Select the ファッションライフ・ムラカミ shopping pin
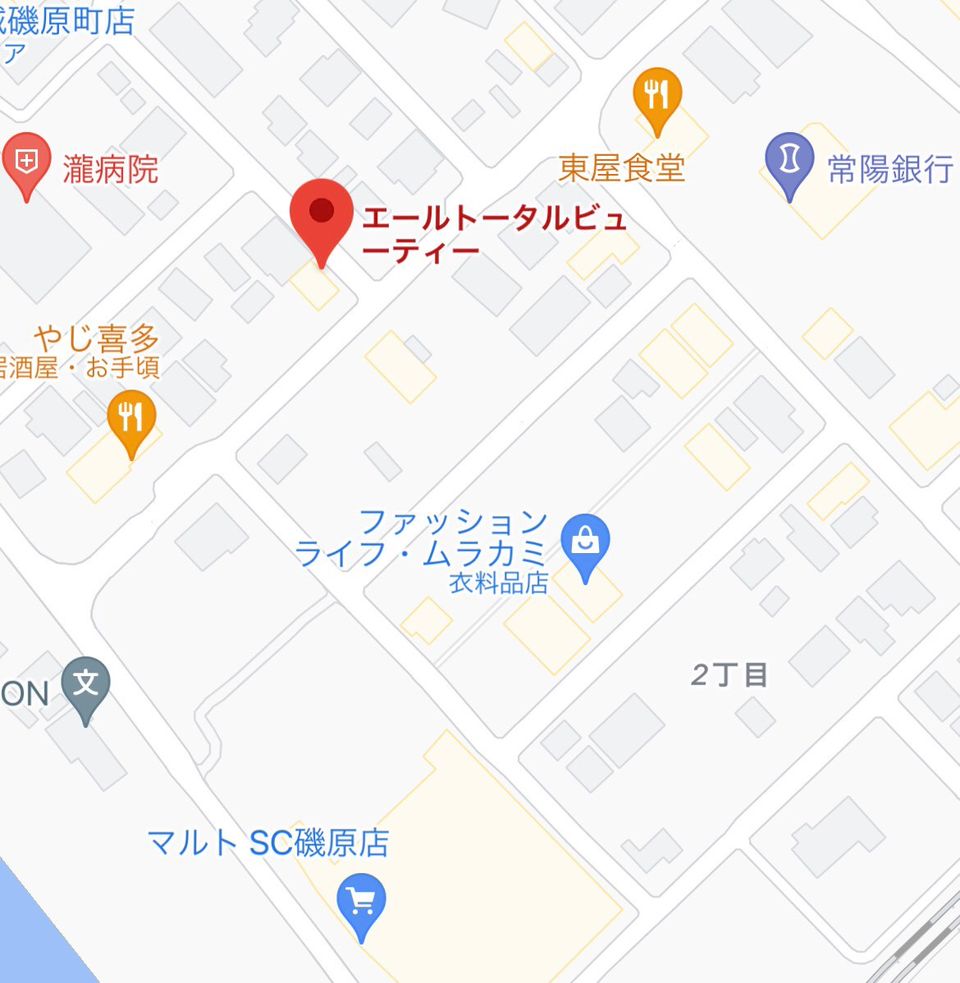960x983 pixels. 585,548
